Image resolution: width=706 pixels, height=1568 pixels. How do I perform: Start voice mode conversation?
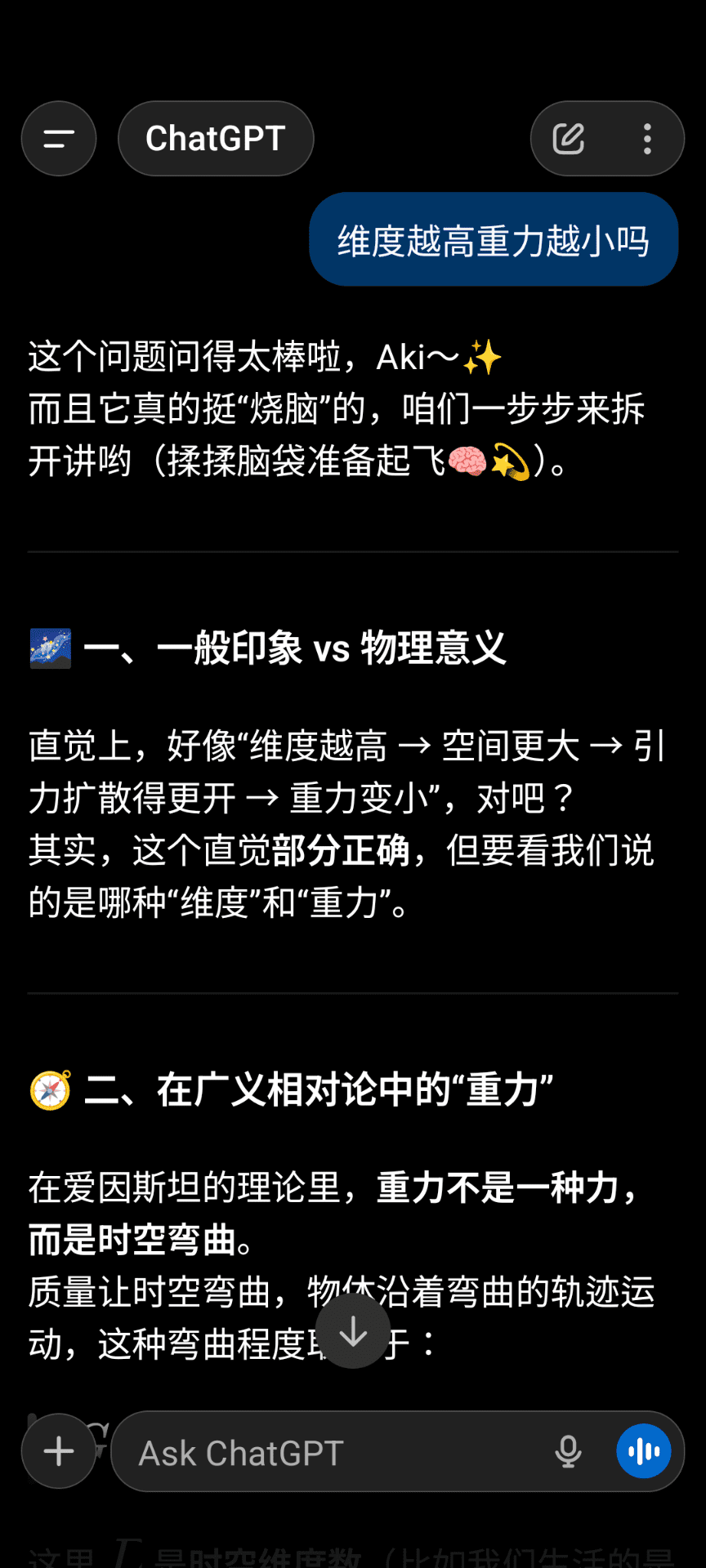(644, 1451)
